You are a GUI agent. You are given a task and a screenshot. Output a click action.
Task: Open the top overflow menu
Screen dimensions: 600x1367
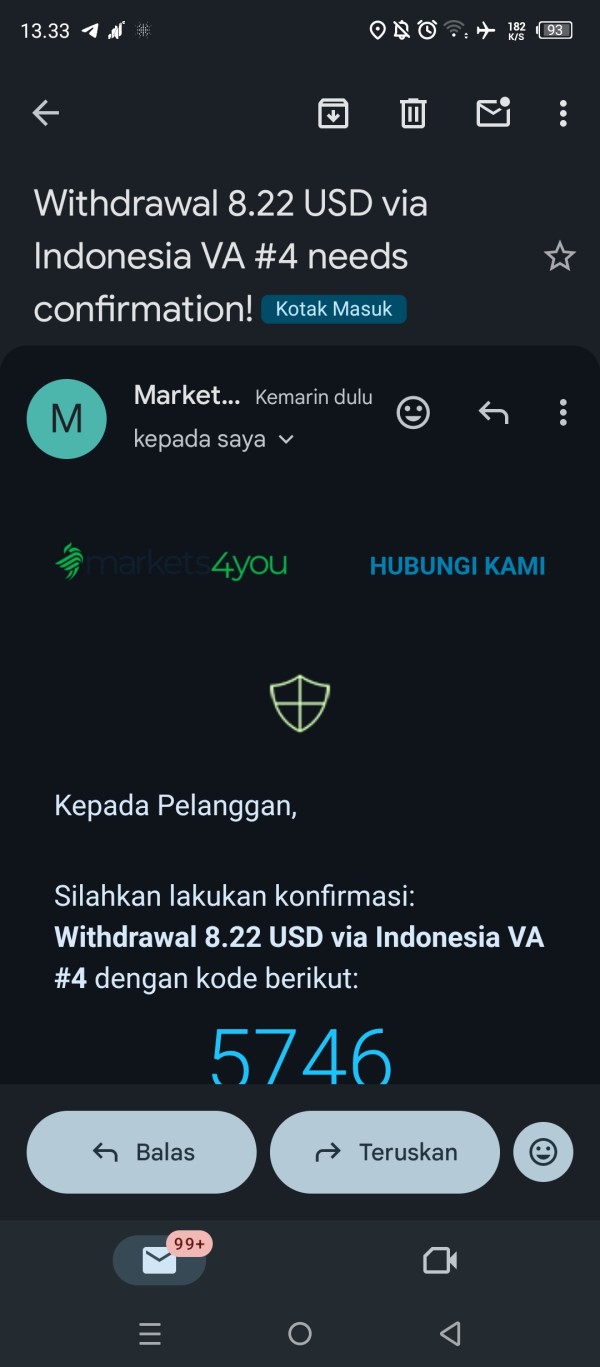point(563,113)
